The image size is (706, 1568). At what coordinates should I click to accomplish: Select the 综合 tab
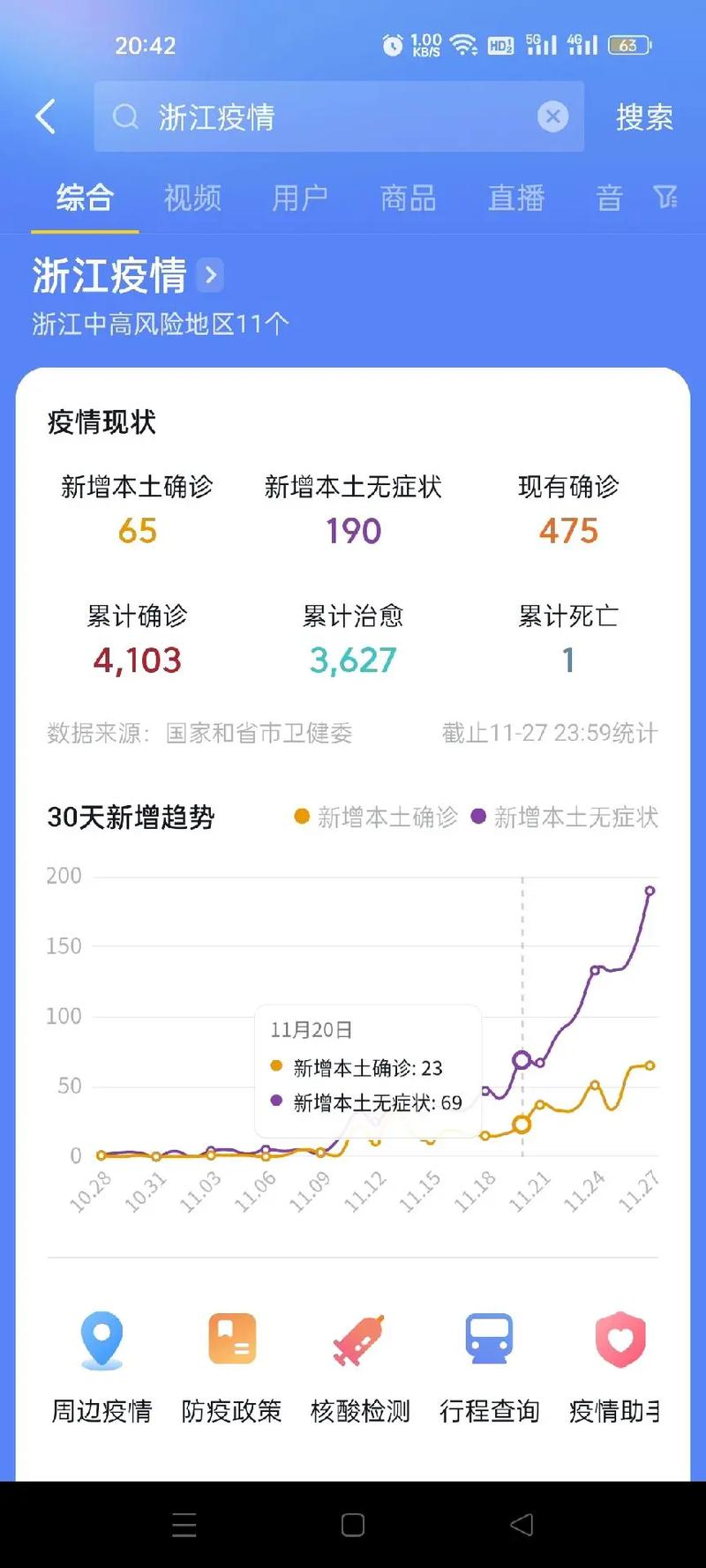click(x=85, y=198)
